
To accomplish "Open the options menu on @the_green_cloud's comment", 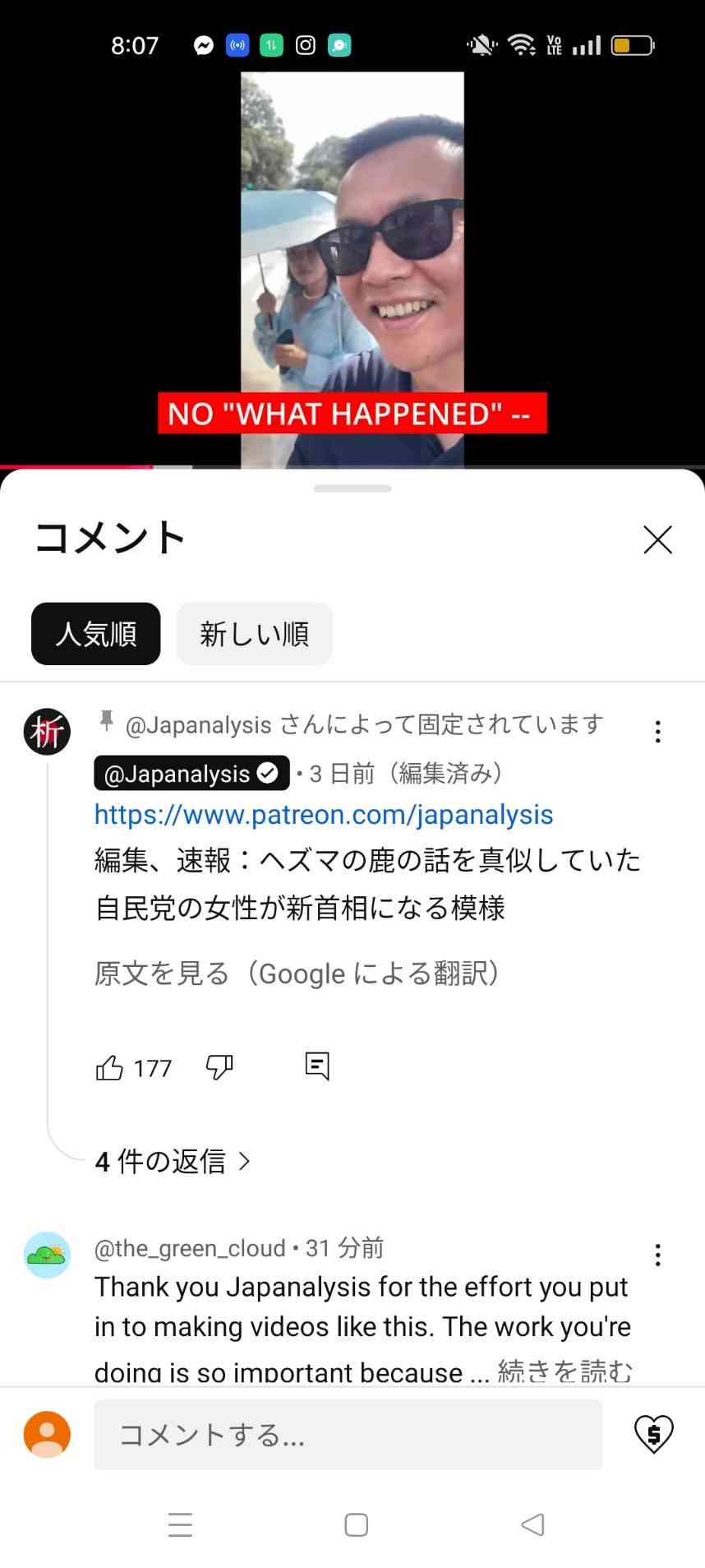I will (657, 1255).
